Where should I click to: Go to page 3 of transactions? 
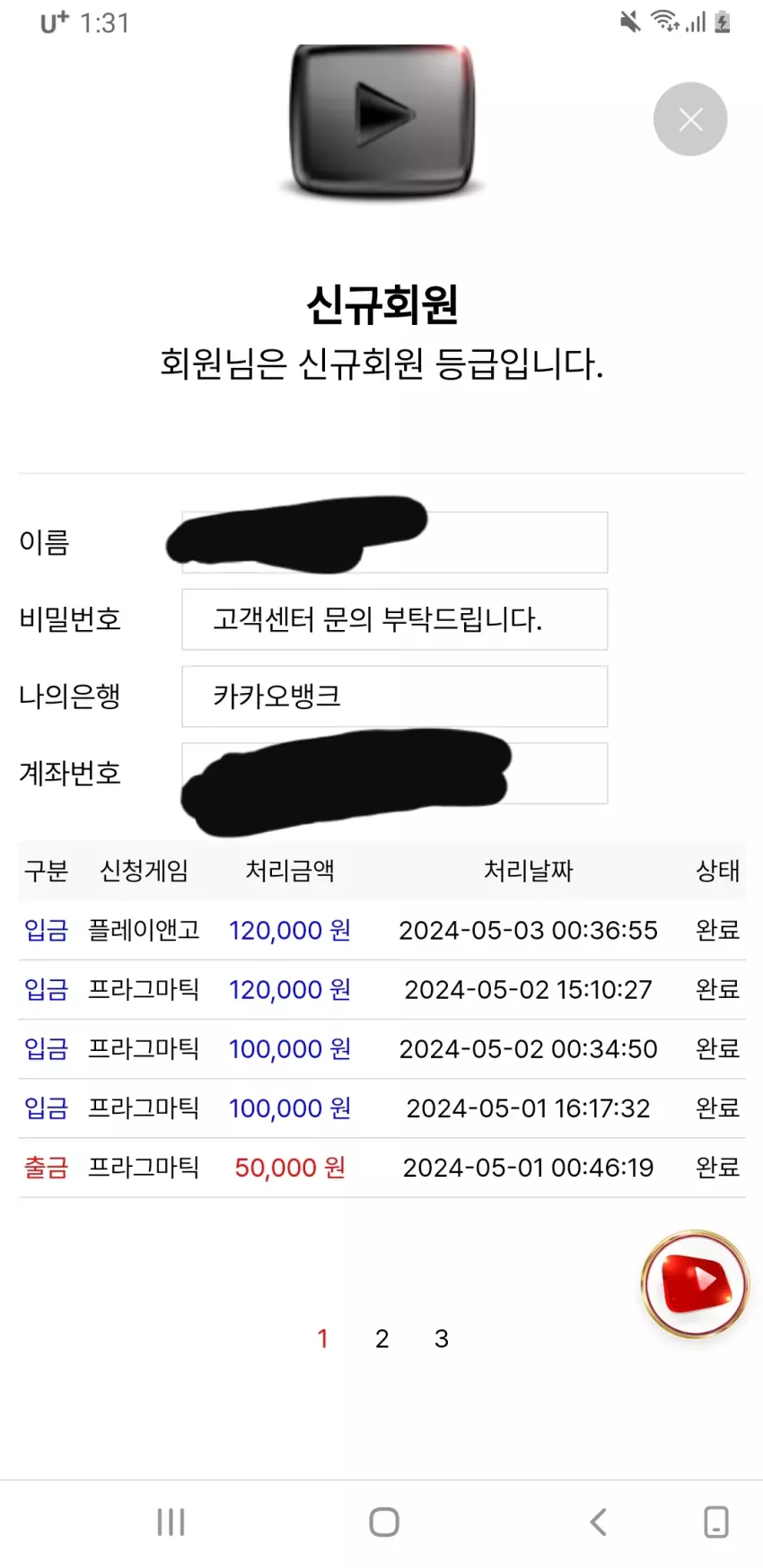pyautogui.click(x=441, y=1338)
